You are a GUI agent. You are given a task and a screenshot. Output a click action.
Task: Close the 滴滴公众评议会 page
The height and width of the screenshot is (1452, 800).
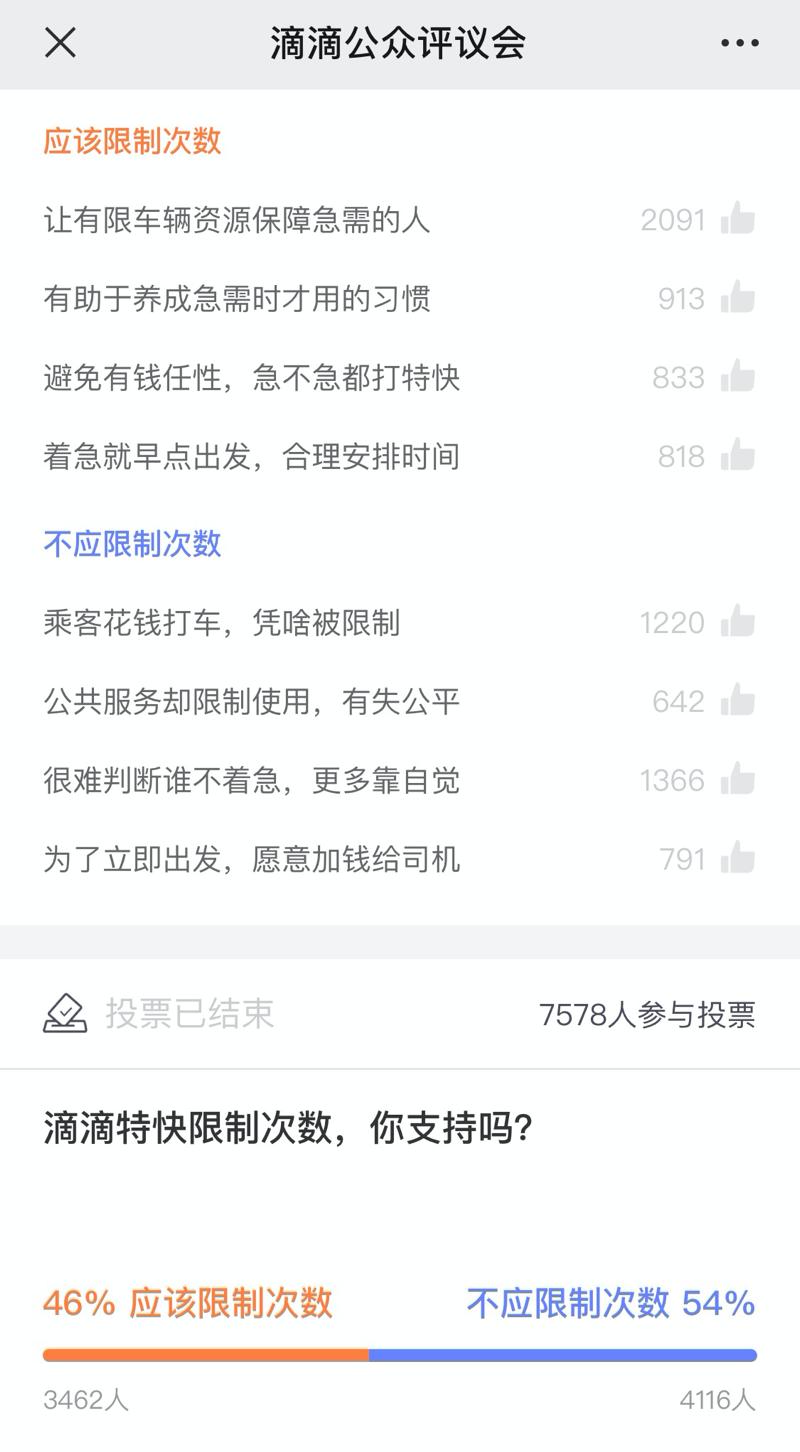[x=61, y=43]
